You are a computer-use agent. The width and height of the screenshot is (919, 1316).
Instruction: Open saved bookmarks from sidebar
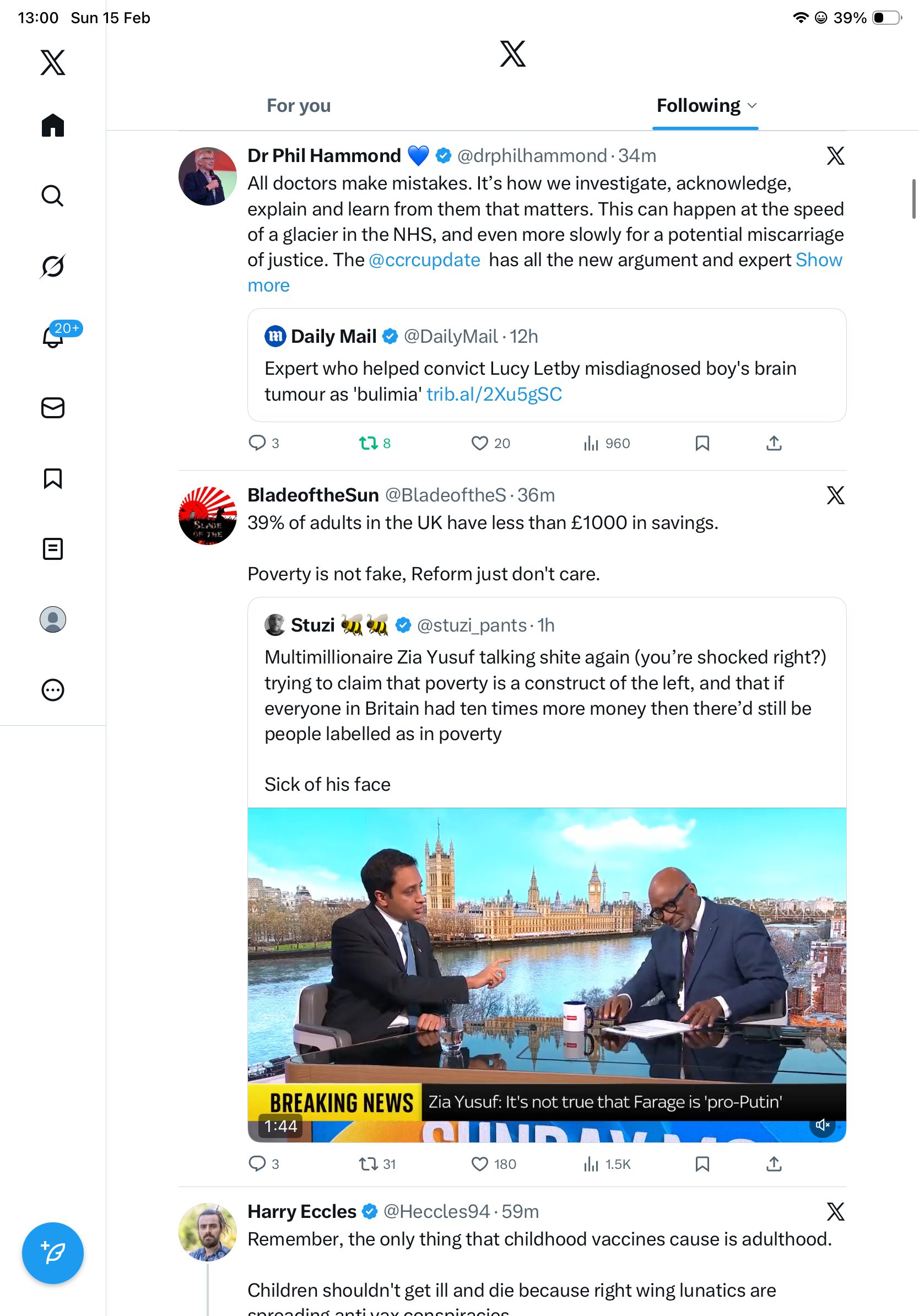(x=53, y=478)
